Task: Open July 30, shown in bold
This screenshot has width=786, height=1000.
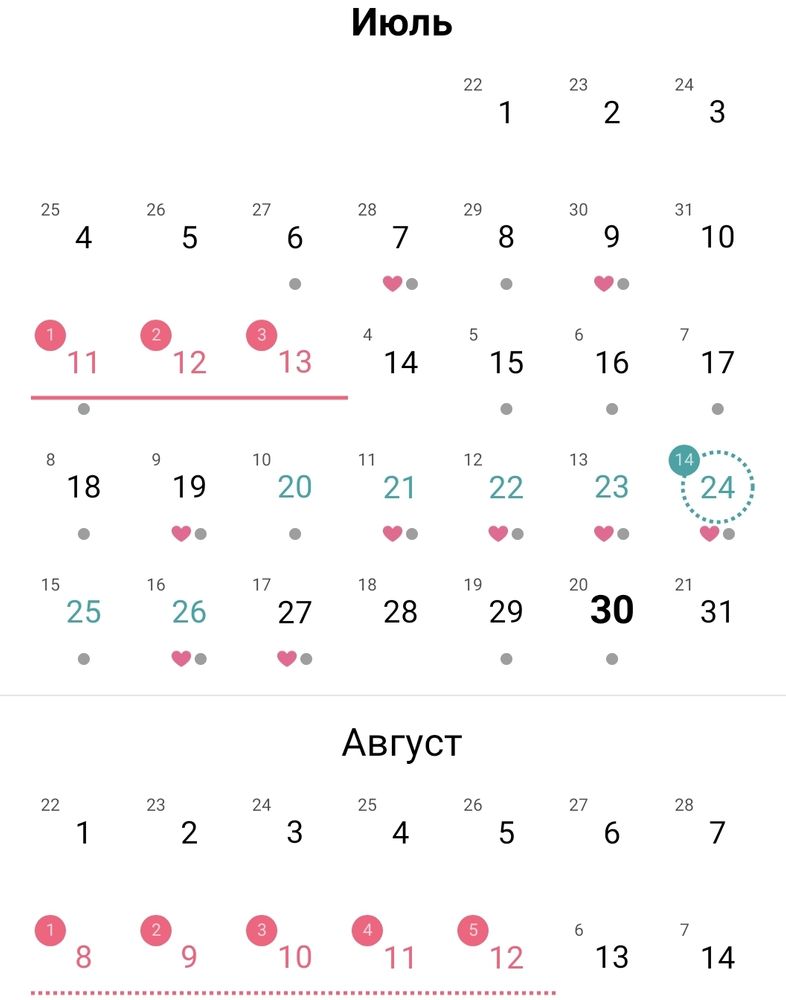Action: tap(611, 611)
